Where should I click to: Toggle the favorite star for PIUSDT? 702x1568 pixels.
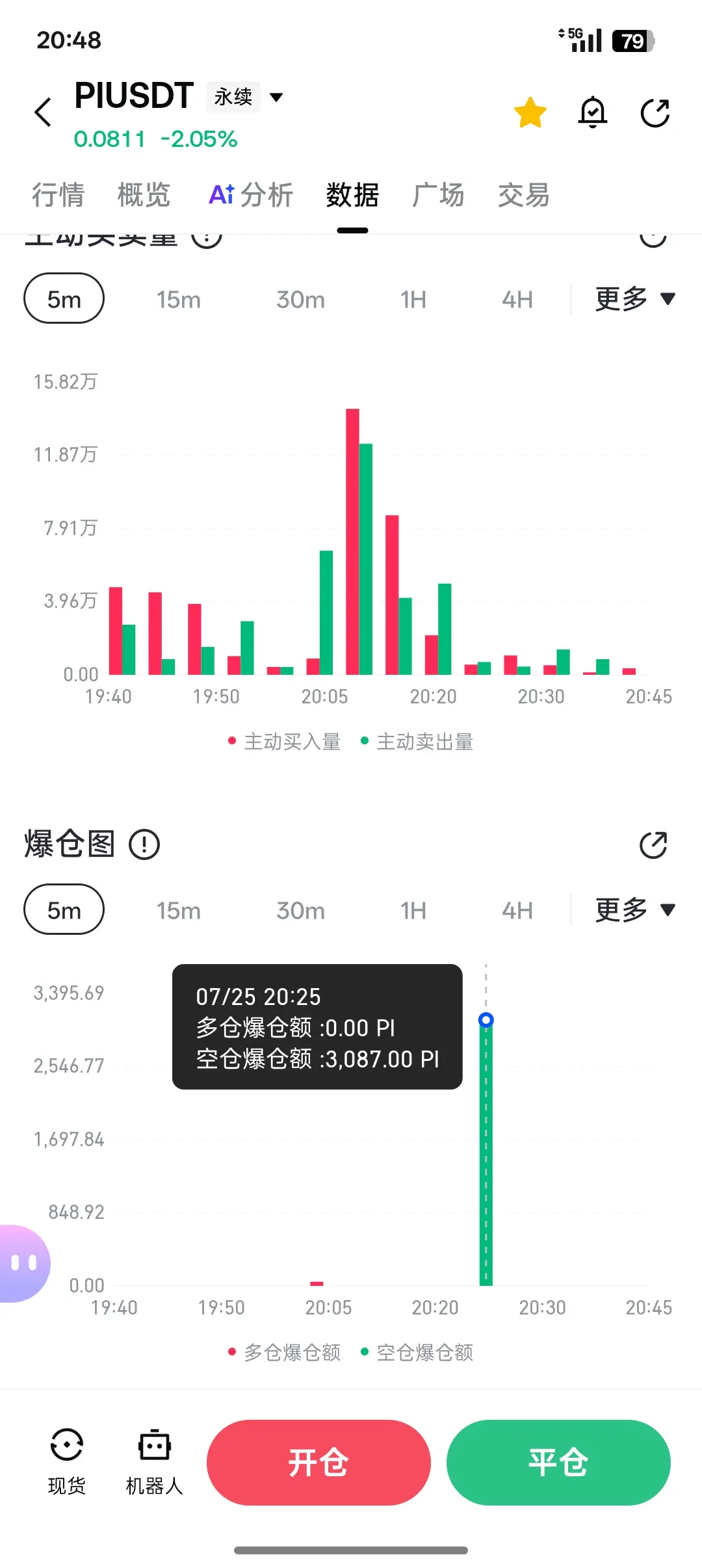point(530,112)
